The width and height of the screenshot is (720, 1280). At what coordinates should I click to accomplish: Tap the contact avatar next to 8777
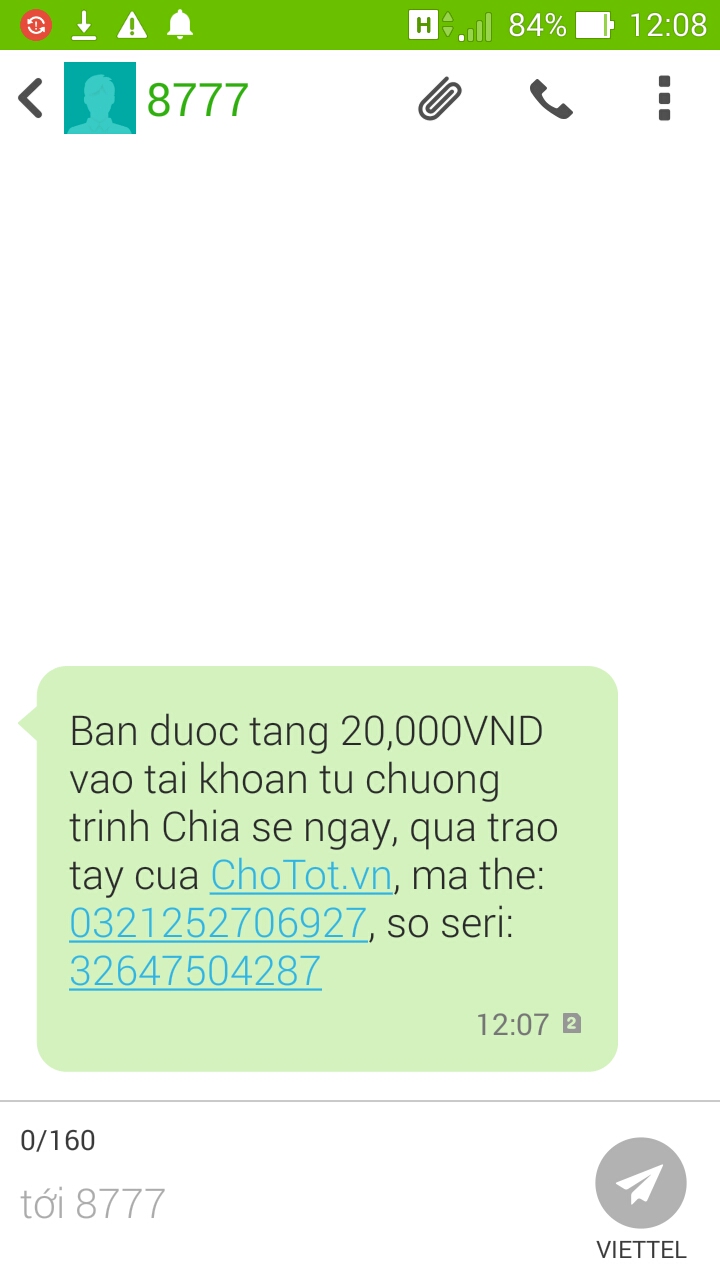point(99,100)
